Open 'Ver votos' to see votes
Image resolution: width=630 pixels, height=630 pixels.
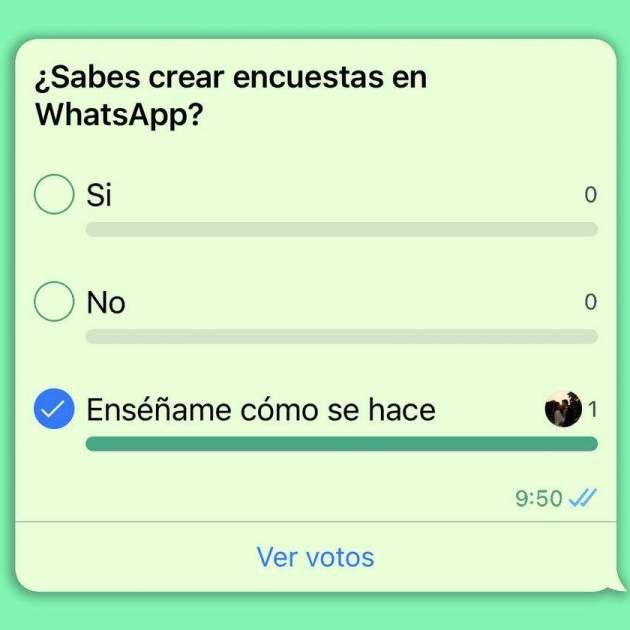[315, 557]
